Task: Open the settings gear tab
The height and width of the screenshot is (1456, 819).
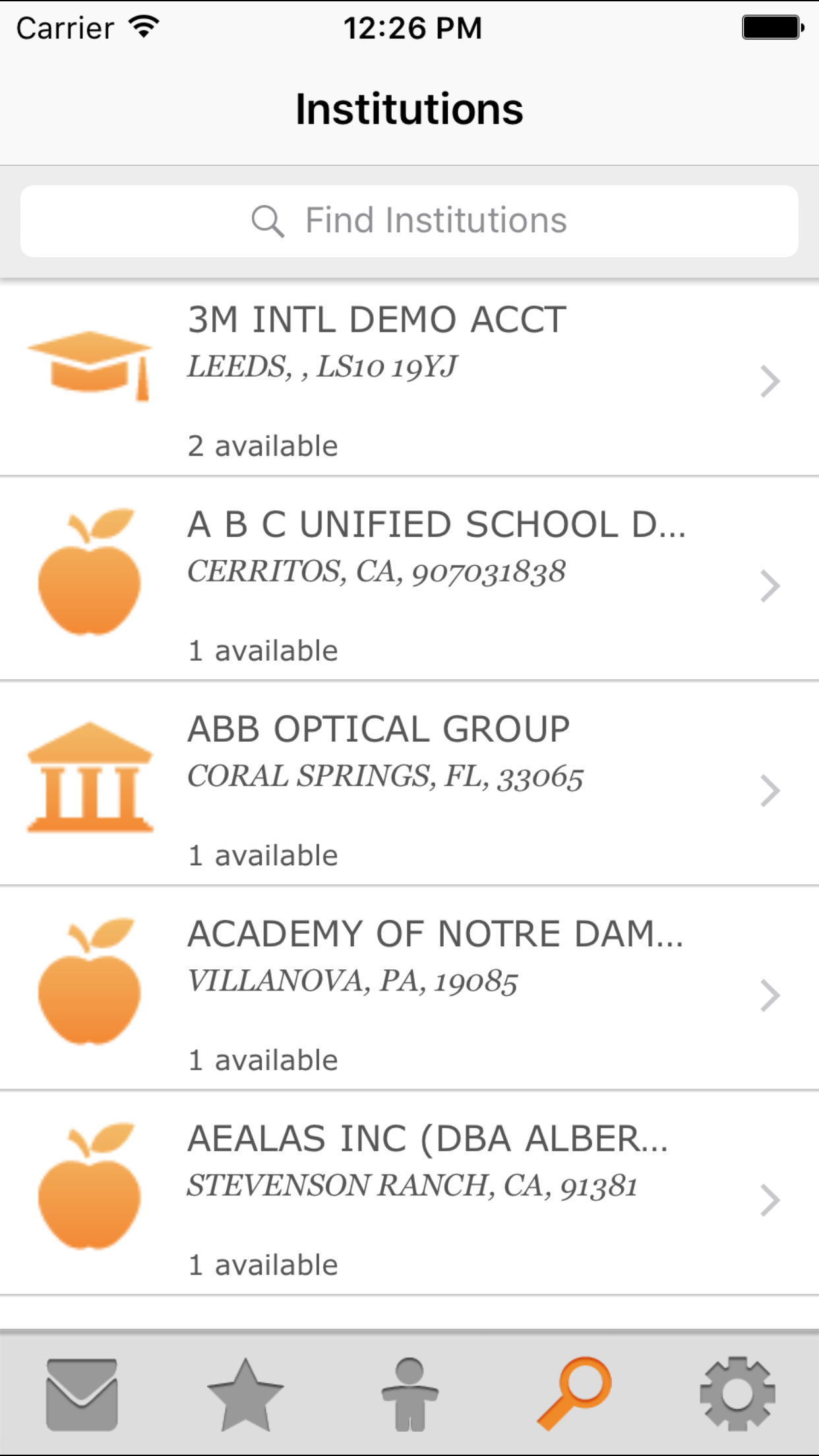Action: point(737,1394)
